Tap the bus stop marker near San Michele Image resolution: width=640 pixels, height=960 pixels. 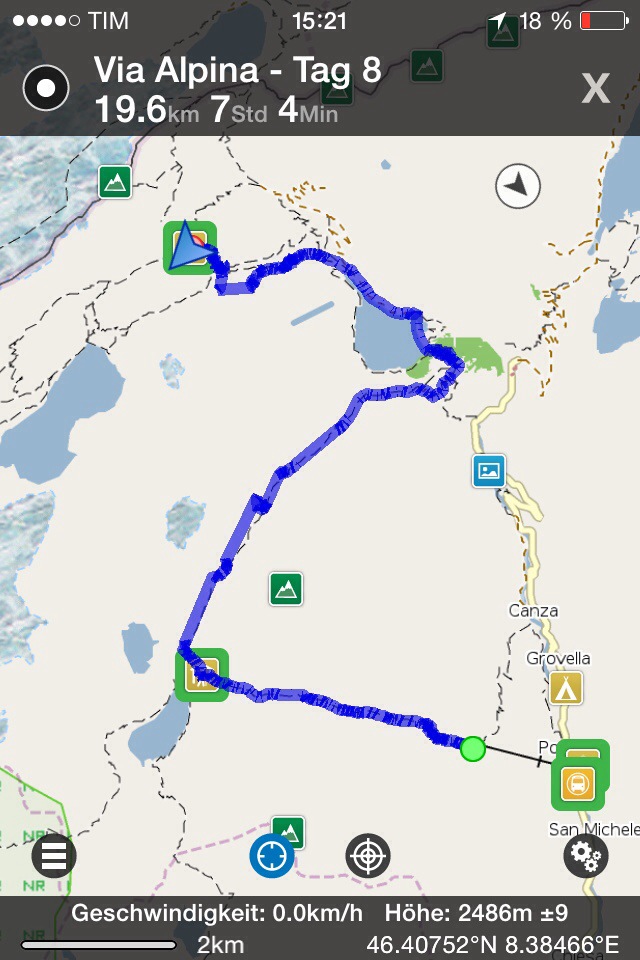(x=577, y=784)
